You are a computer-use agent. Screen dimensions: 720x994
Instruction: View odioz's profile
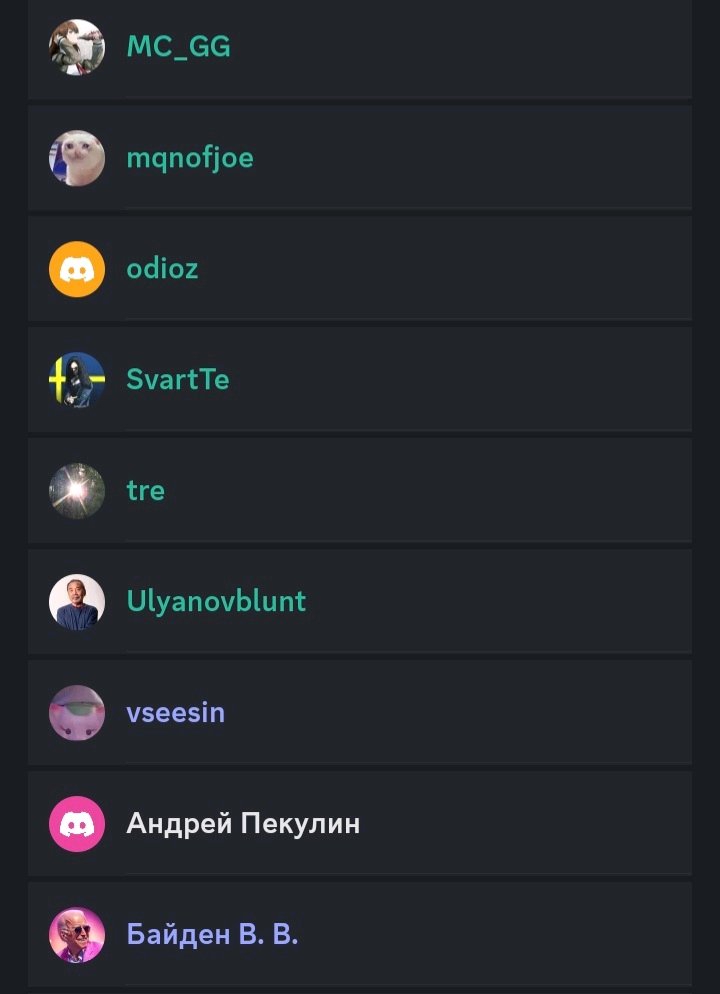[x=162, y=269]
